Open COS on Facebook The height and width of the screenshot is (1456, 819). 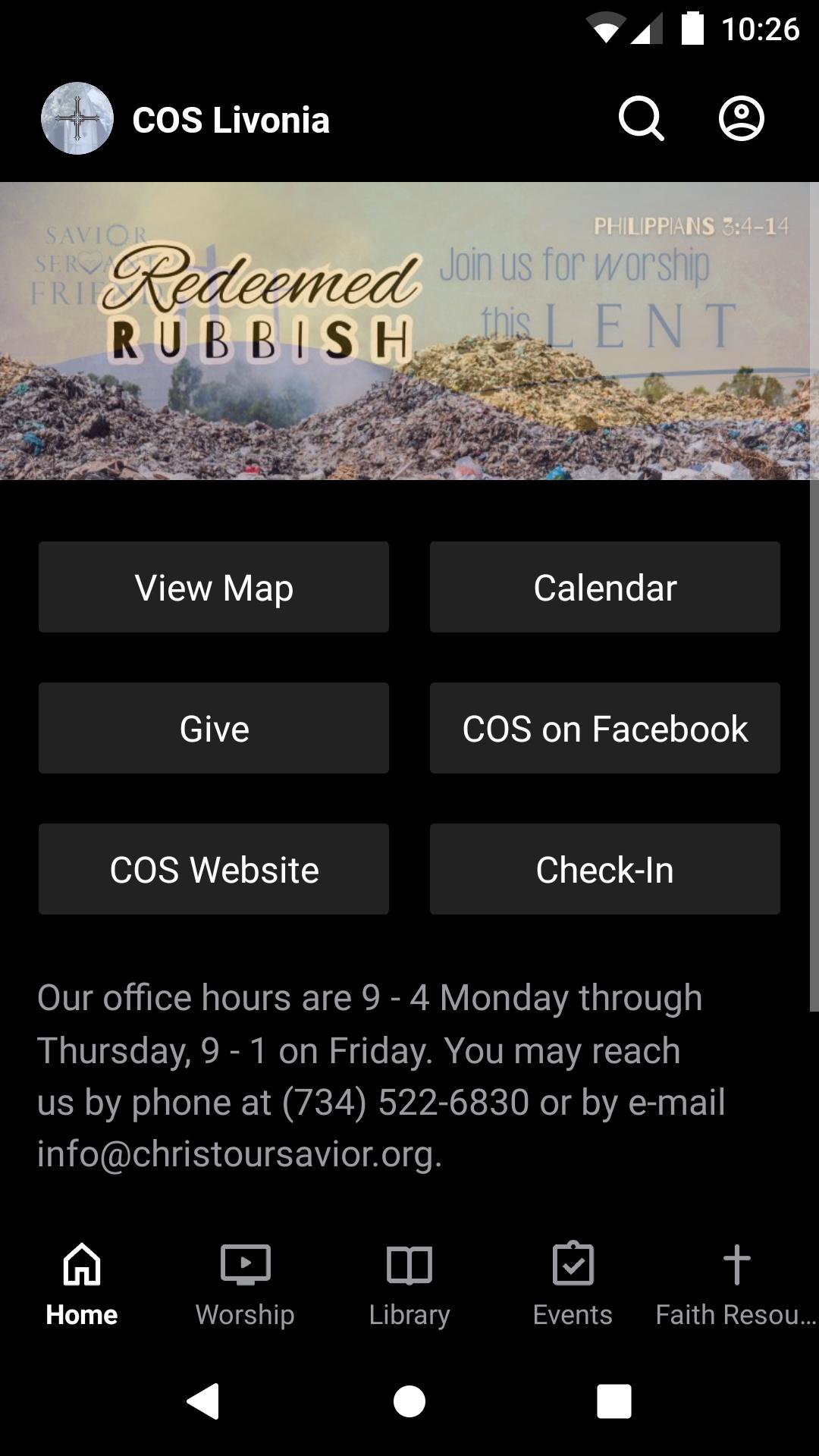point(604,728)
